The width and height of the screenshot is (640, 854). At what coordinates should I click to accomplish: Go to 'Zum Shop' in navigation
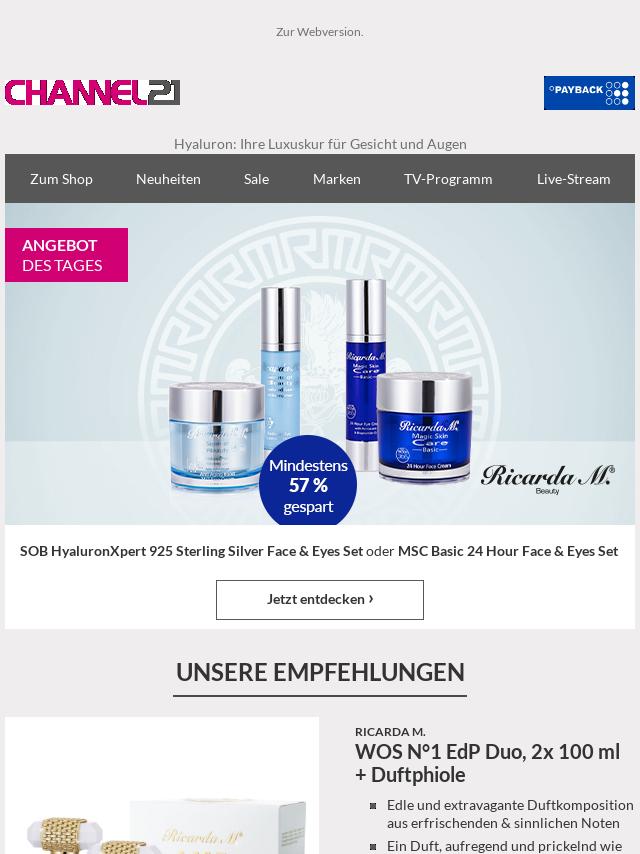click(61, 179)
